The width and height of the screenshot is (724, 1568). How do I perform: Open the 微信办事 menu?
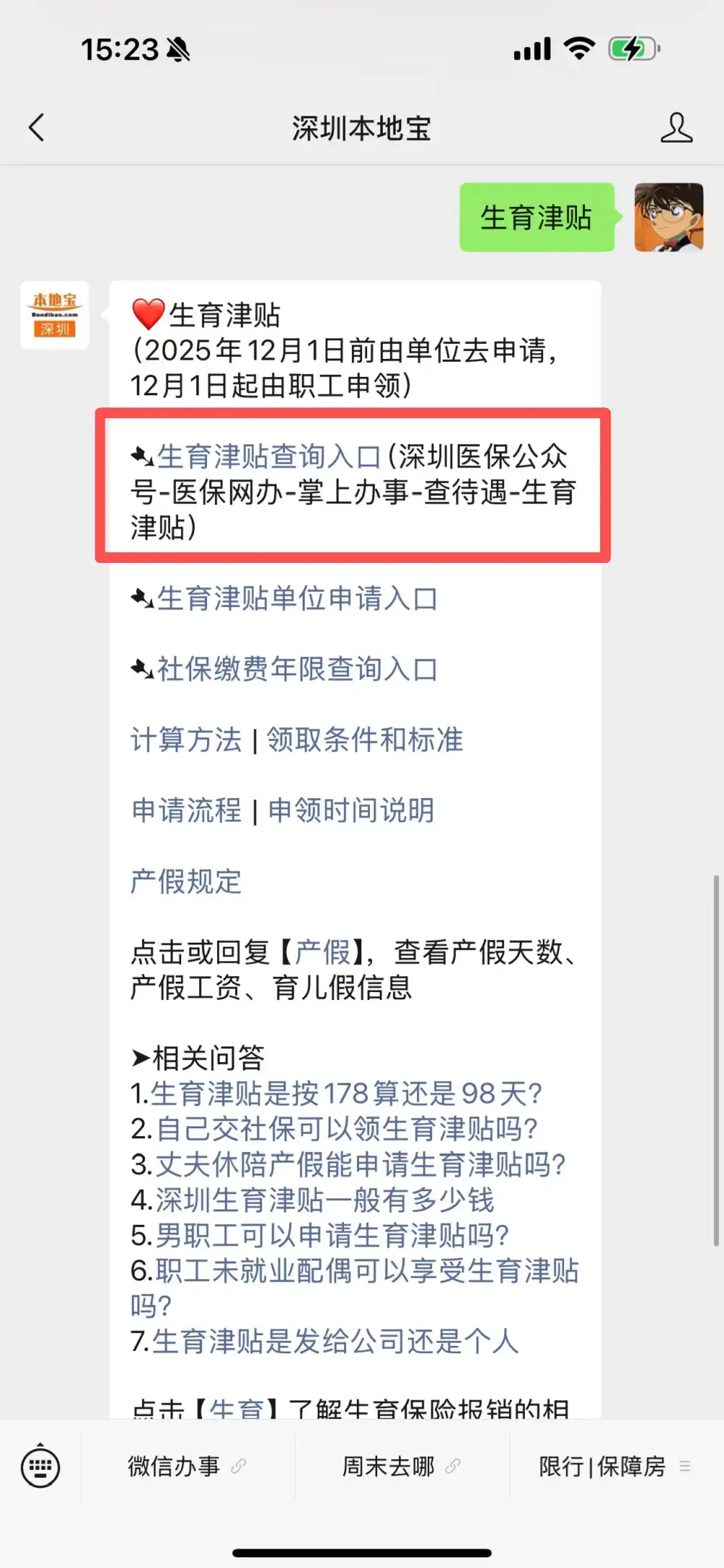[x=187, y=1466]
